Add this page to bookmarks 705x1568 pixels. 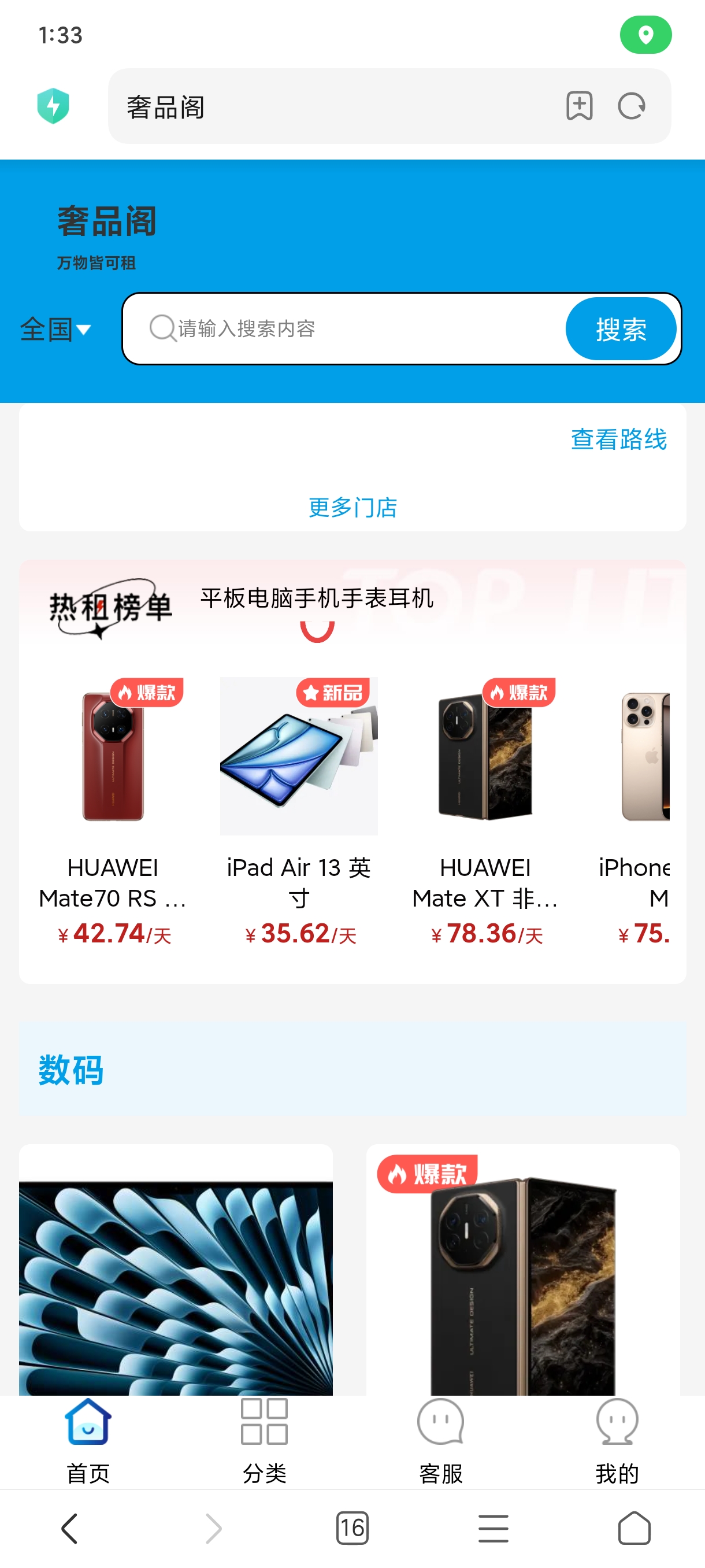pos(579,106)
